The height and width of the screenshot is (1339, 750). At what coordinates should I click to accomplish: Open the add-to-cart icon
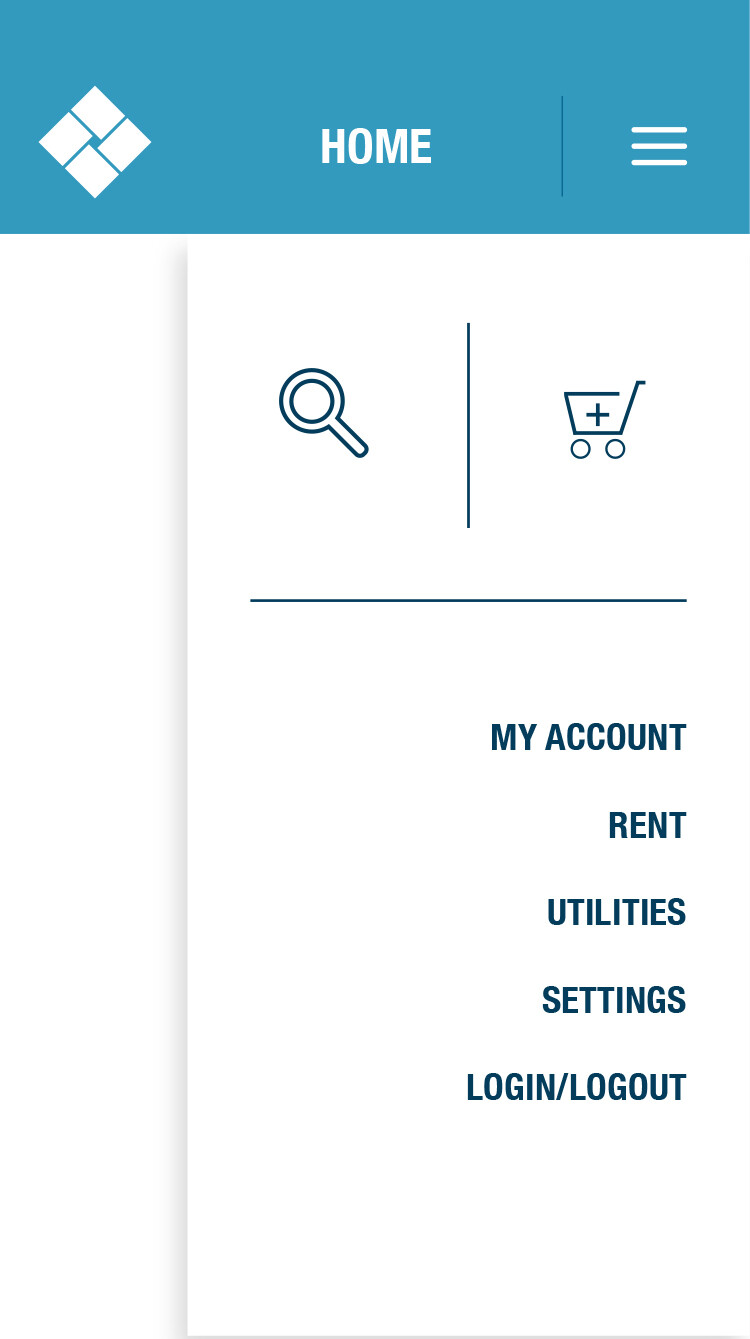coord(604,420)
